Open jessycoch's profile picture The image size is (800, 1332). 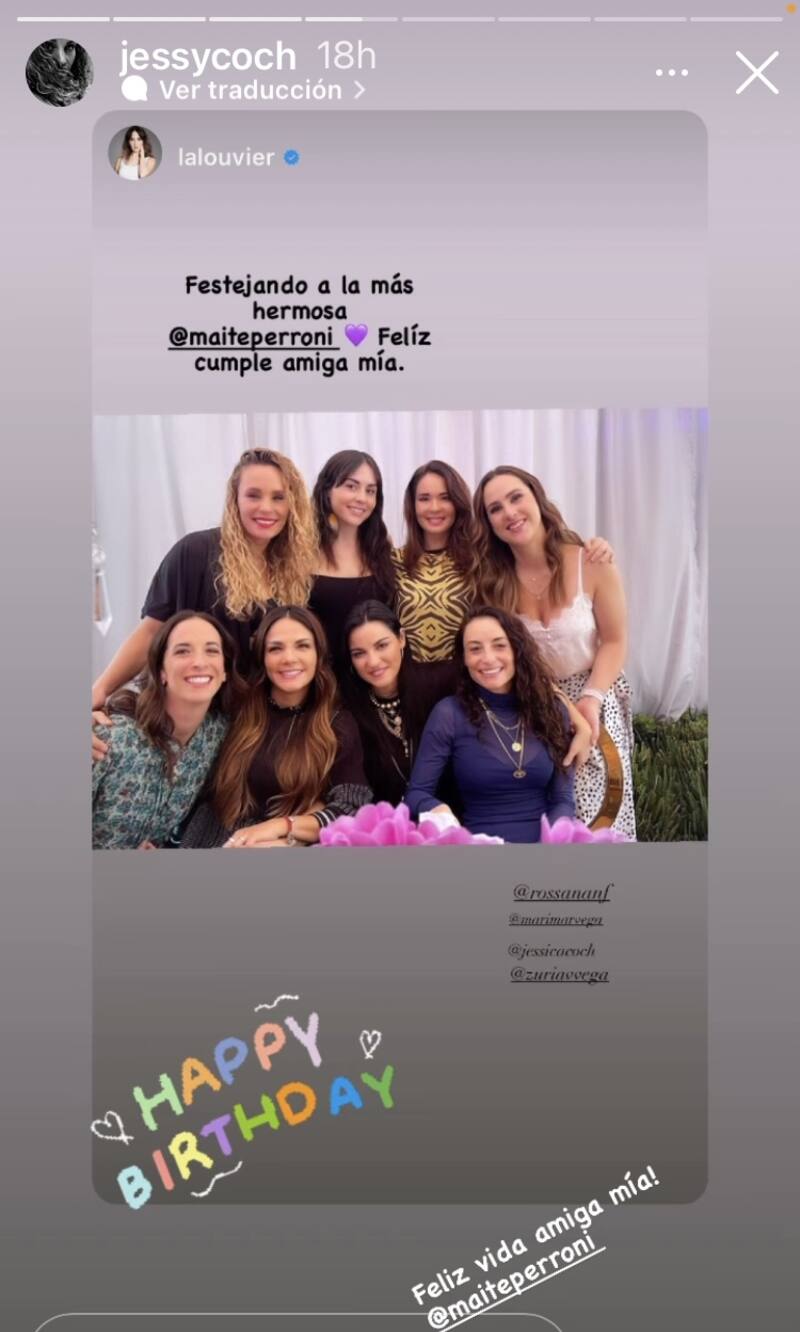(59, 72)
